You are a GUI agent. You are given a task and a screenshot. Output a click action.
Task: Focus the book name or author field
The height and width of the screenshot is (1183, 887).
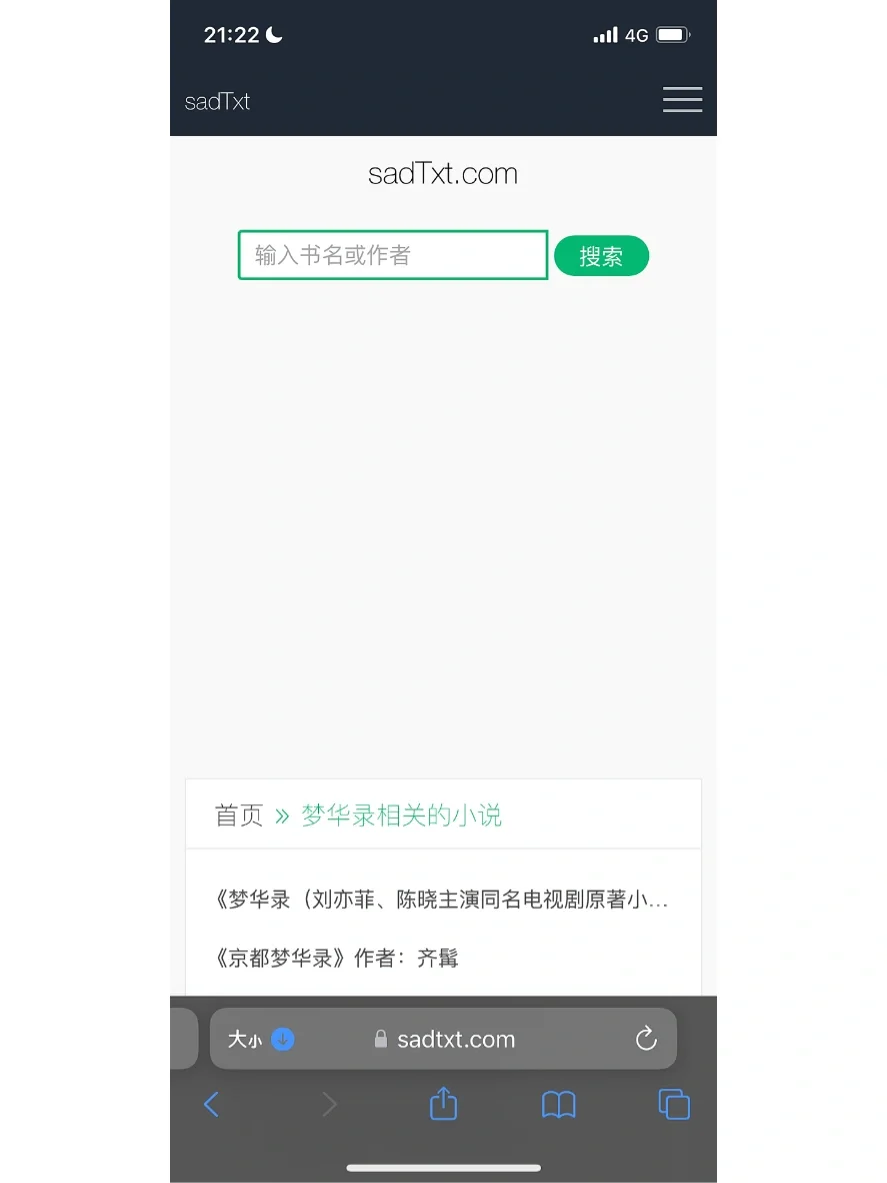pyautogui.click(x=392, y=255)
